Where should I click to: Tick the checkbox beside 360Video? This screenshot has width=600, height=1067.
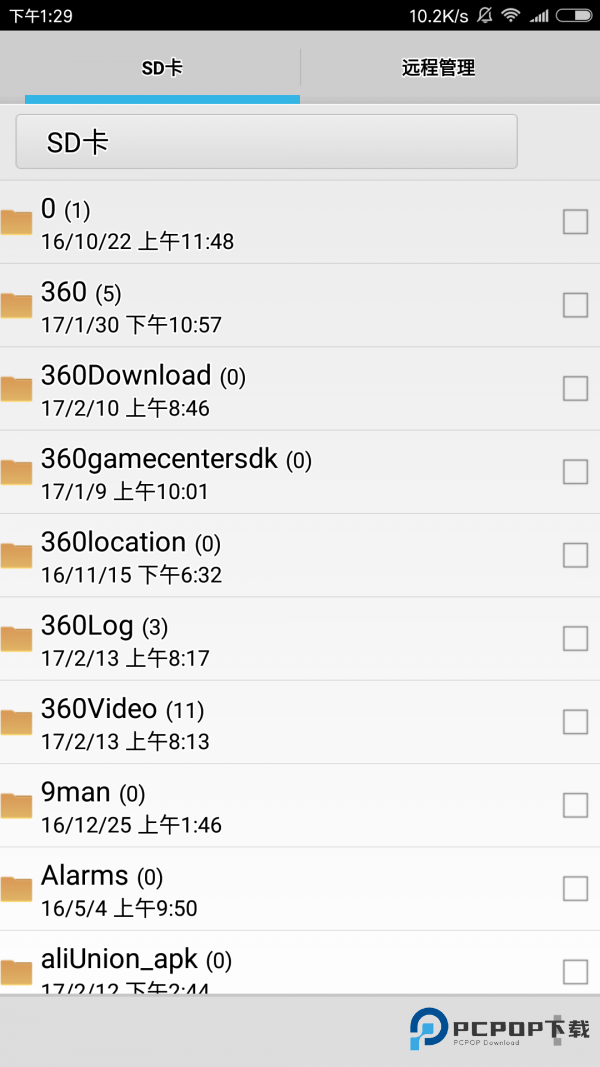click(x=575, y=721)
